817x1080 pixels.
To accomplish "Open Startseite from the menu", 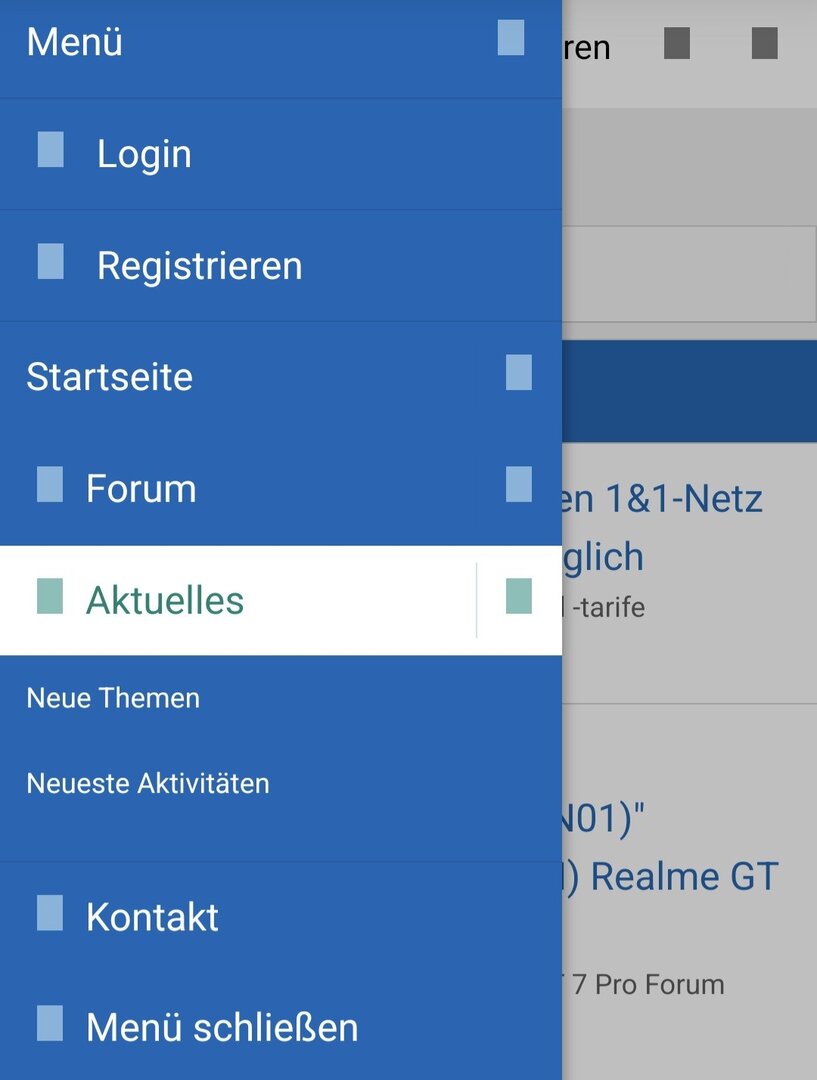I will point(110,377).
